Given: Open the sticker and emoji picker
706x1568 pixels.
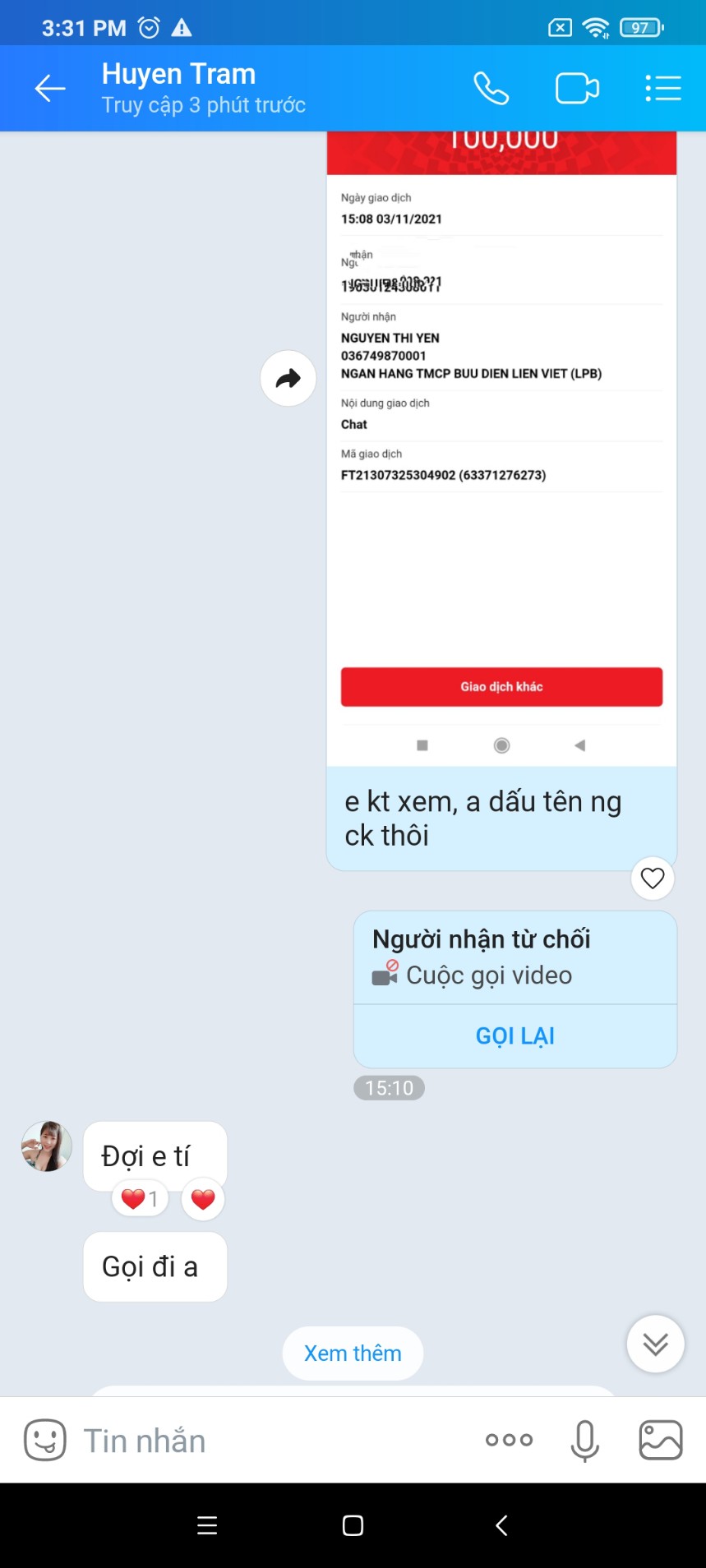Looking at the screenshot, I should (45, 1440).
